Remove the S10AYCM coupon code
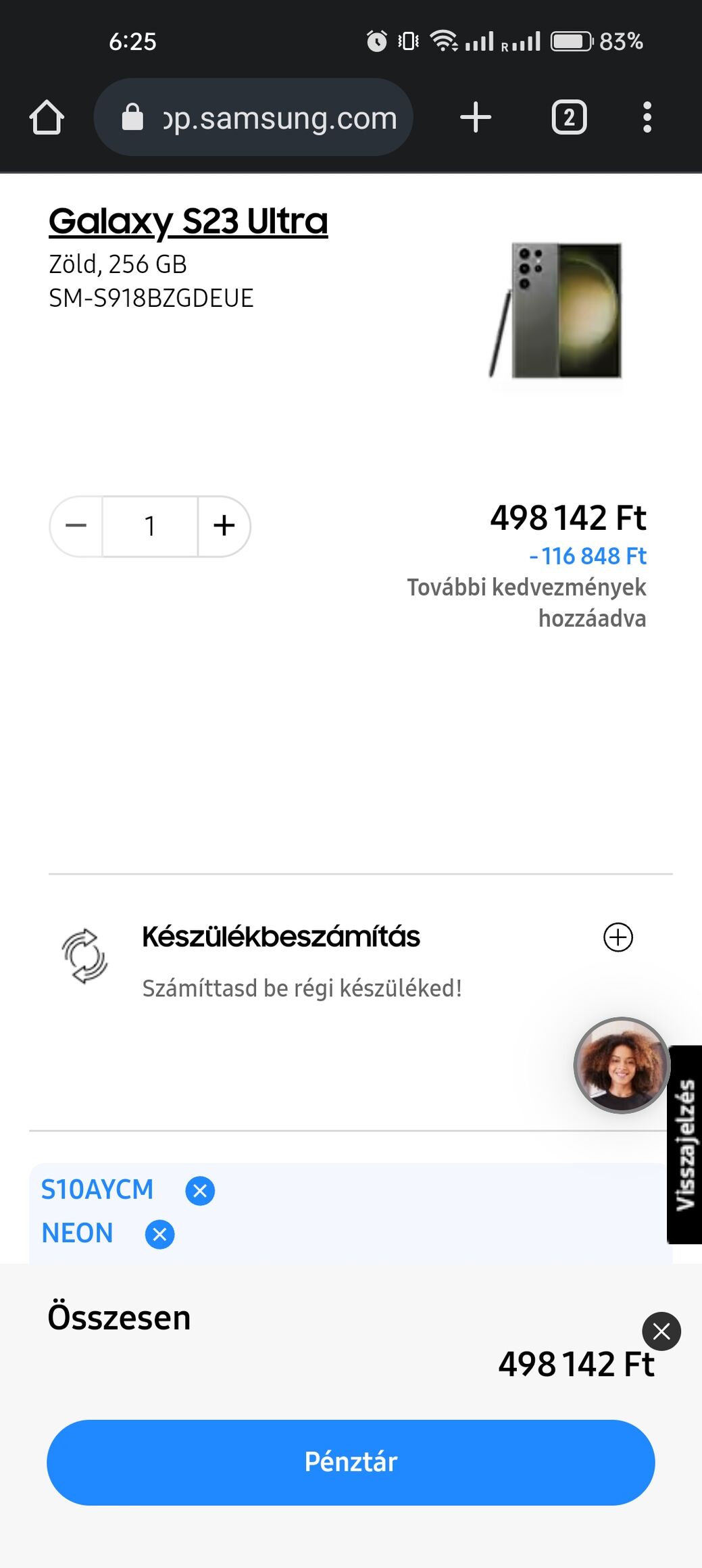702x1568 pixels. pyautogui.click(x=200, y=1191)
